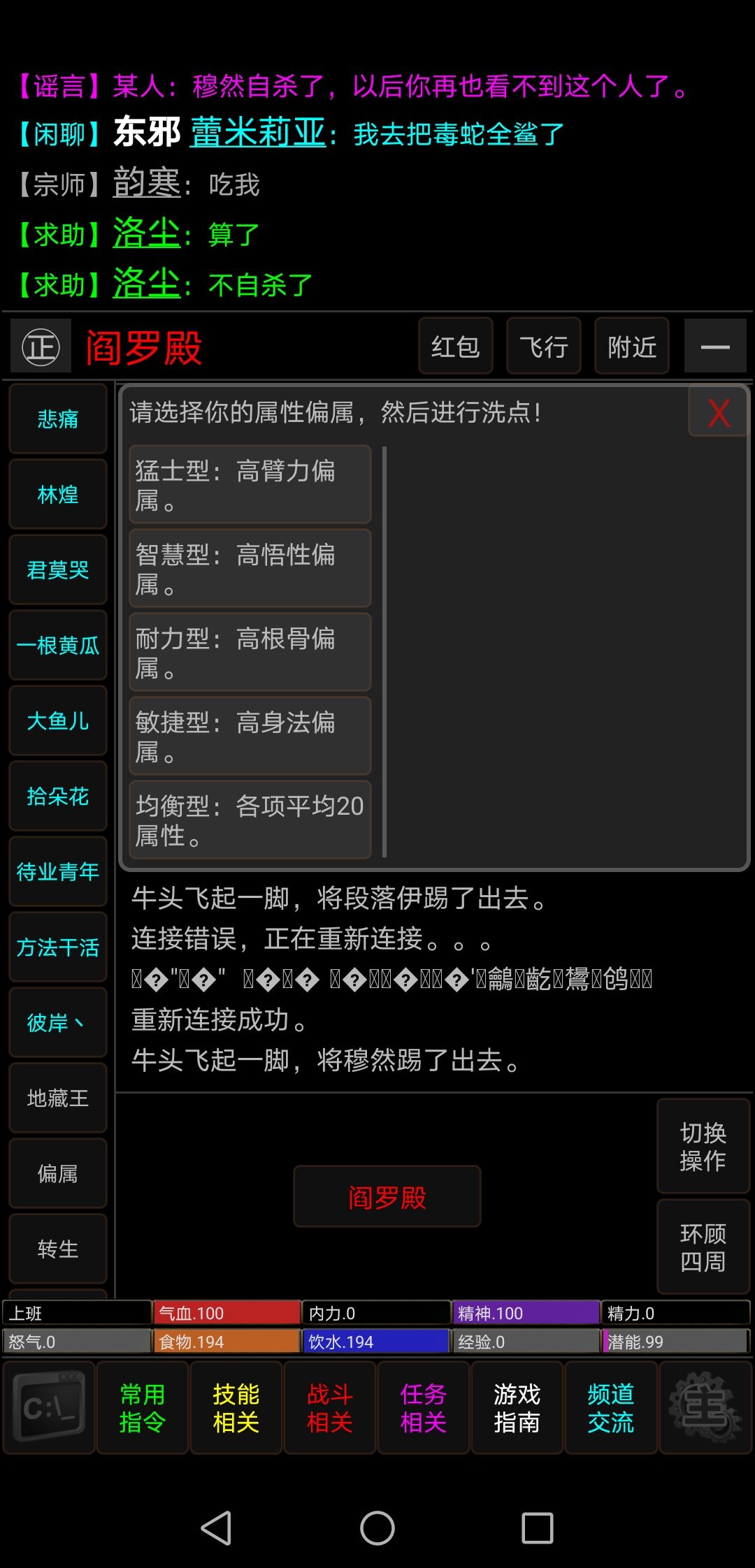Close the attribute selection dialog
Screen dimensions: 755x1568
718,413
